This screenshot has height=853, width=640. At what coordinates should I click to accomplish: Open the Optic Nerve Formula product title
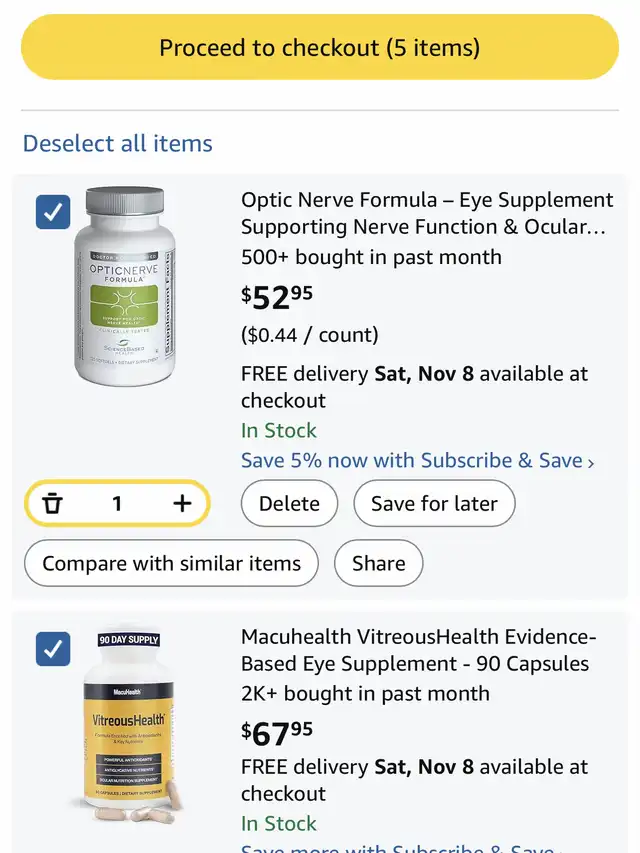click(x=427, y=213)
